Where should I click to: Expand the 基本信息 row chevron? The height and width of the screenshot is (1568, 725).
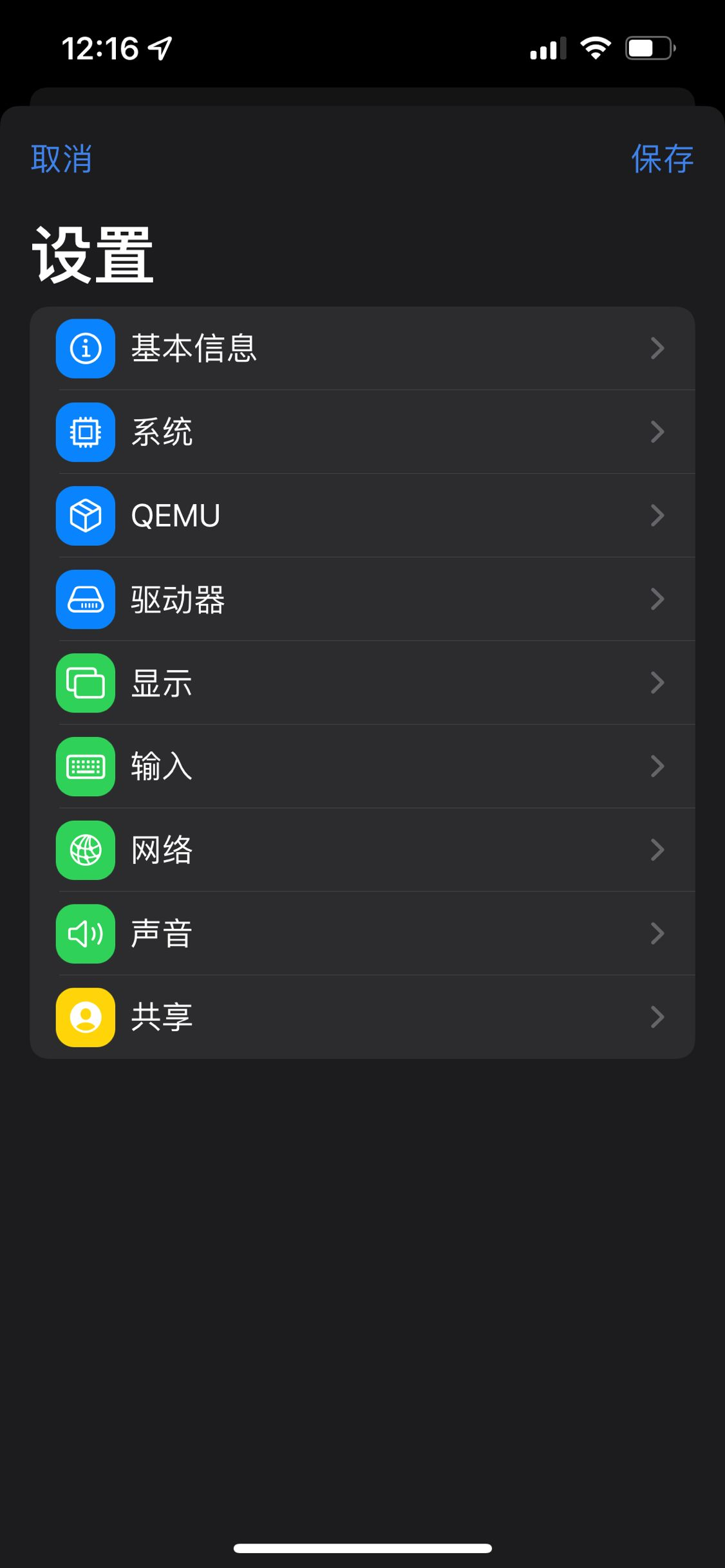(x=657, y=348)
